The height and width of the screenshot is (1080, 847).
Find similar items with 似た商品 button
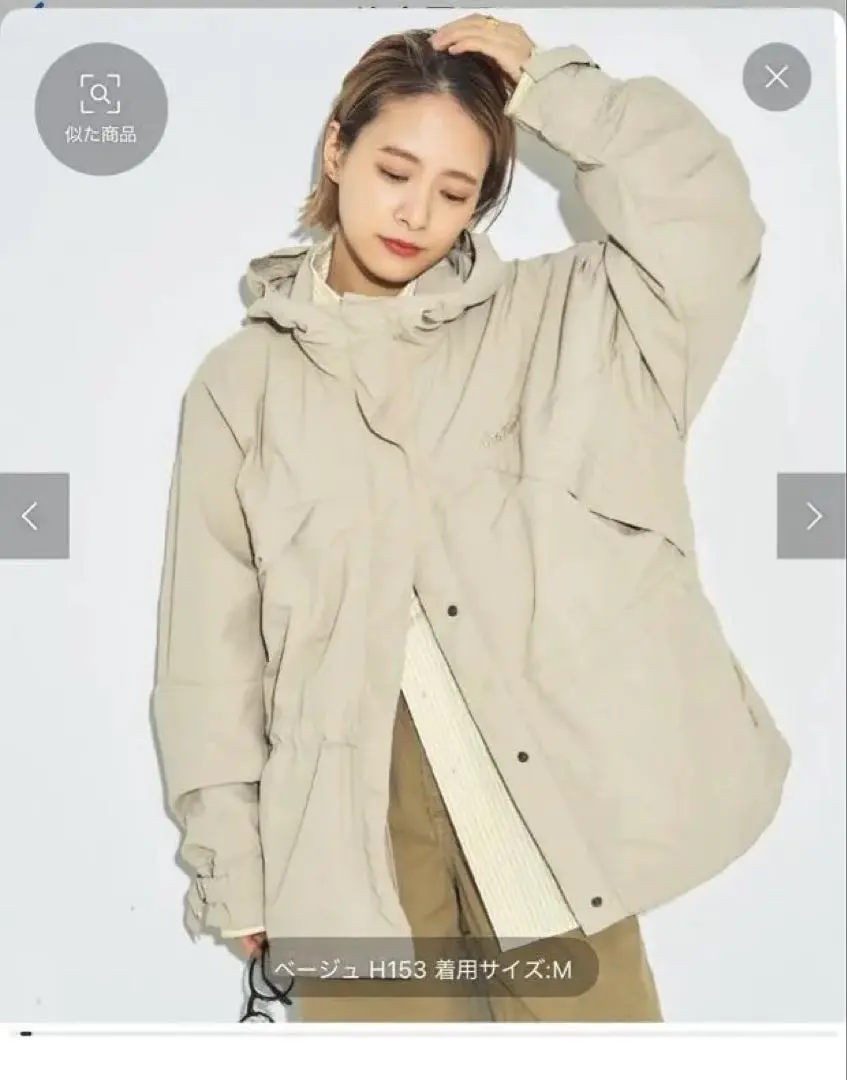tap(101, 109)
